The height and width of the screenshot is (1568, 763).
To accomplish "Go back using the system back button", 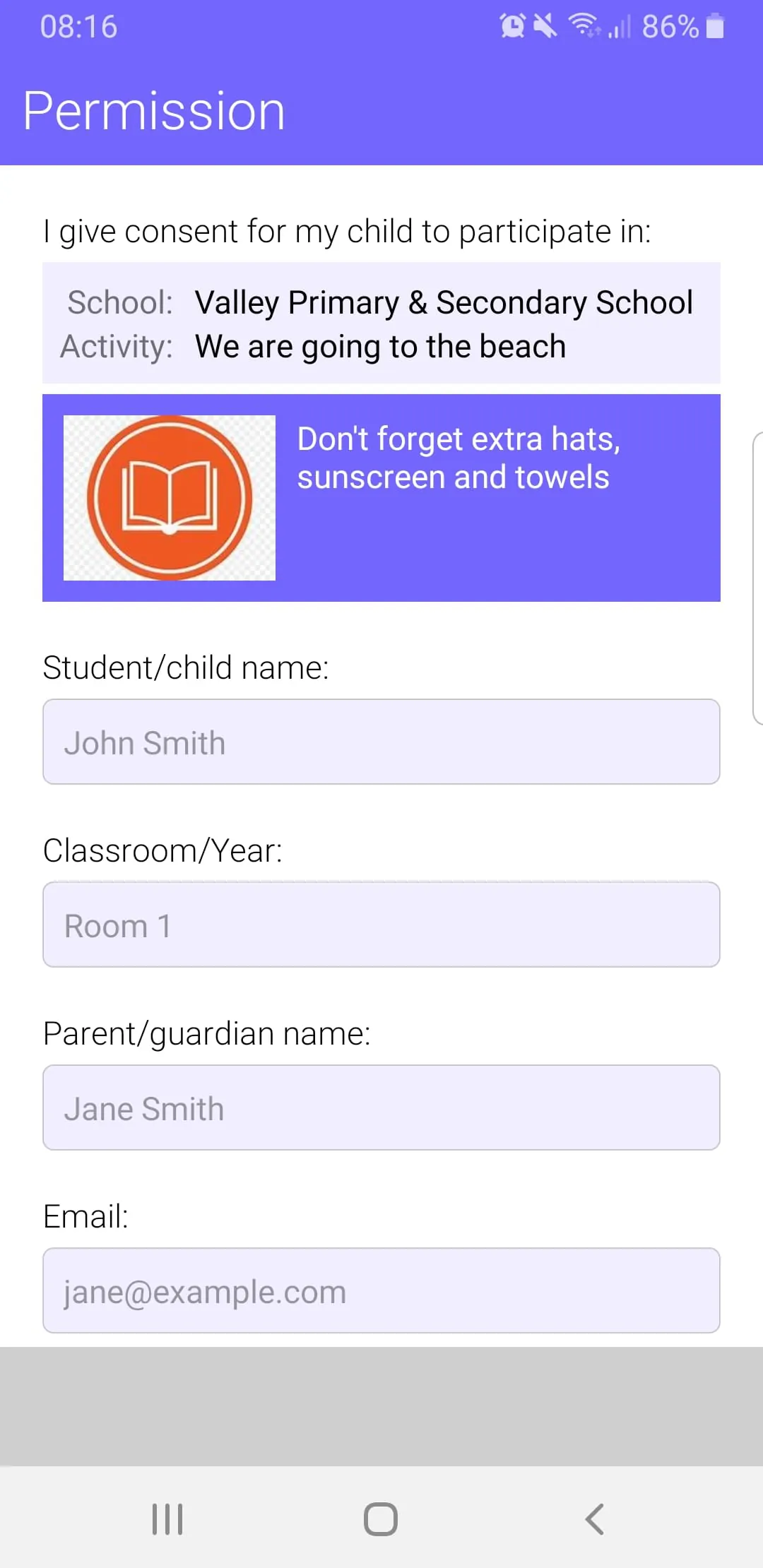I will pyautogui.click(x=595, y=1519).
